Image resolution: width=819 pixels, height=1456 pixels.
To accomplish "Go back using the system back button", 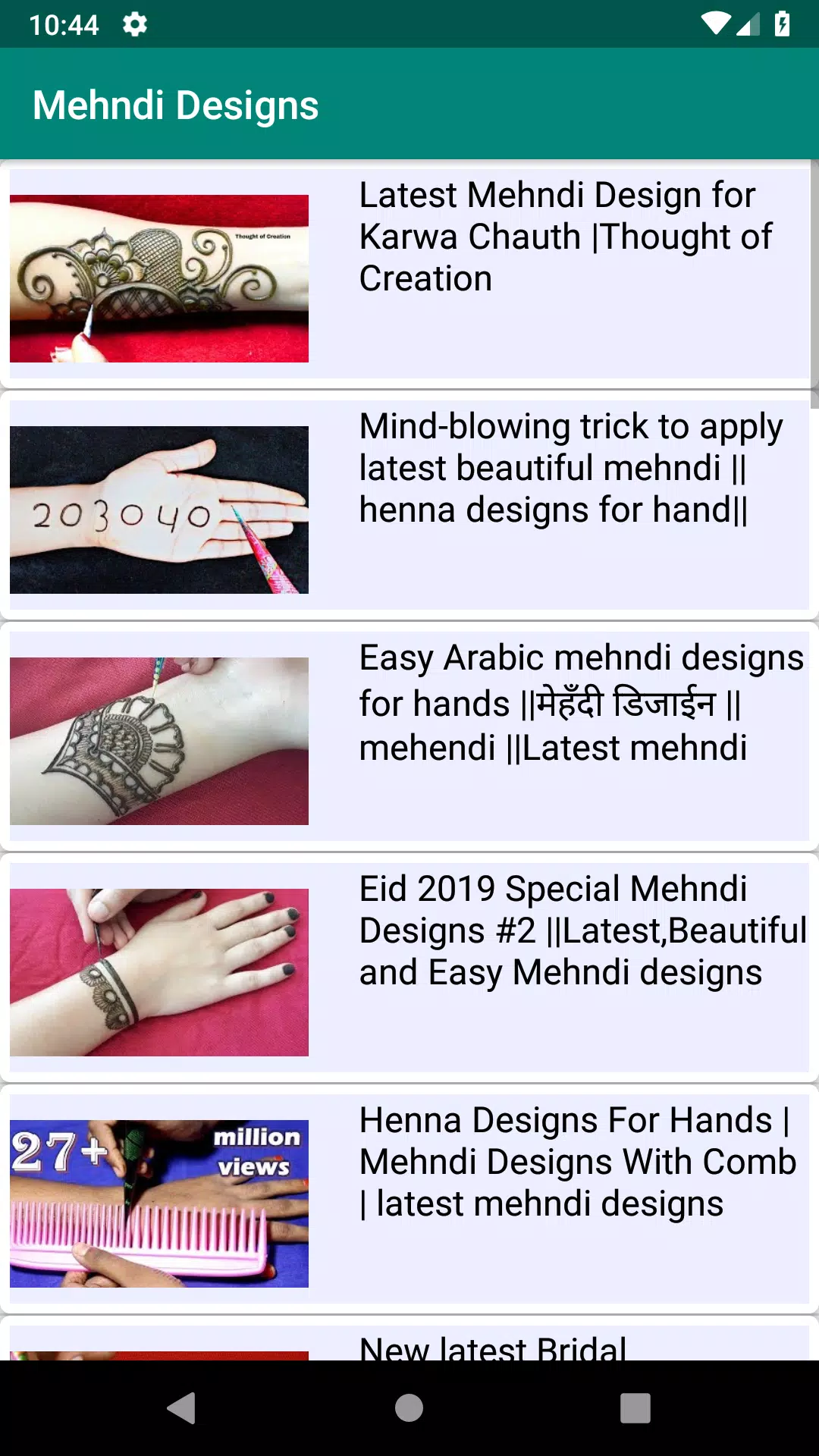I will [182, 1408].
